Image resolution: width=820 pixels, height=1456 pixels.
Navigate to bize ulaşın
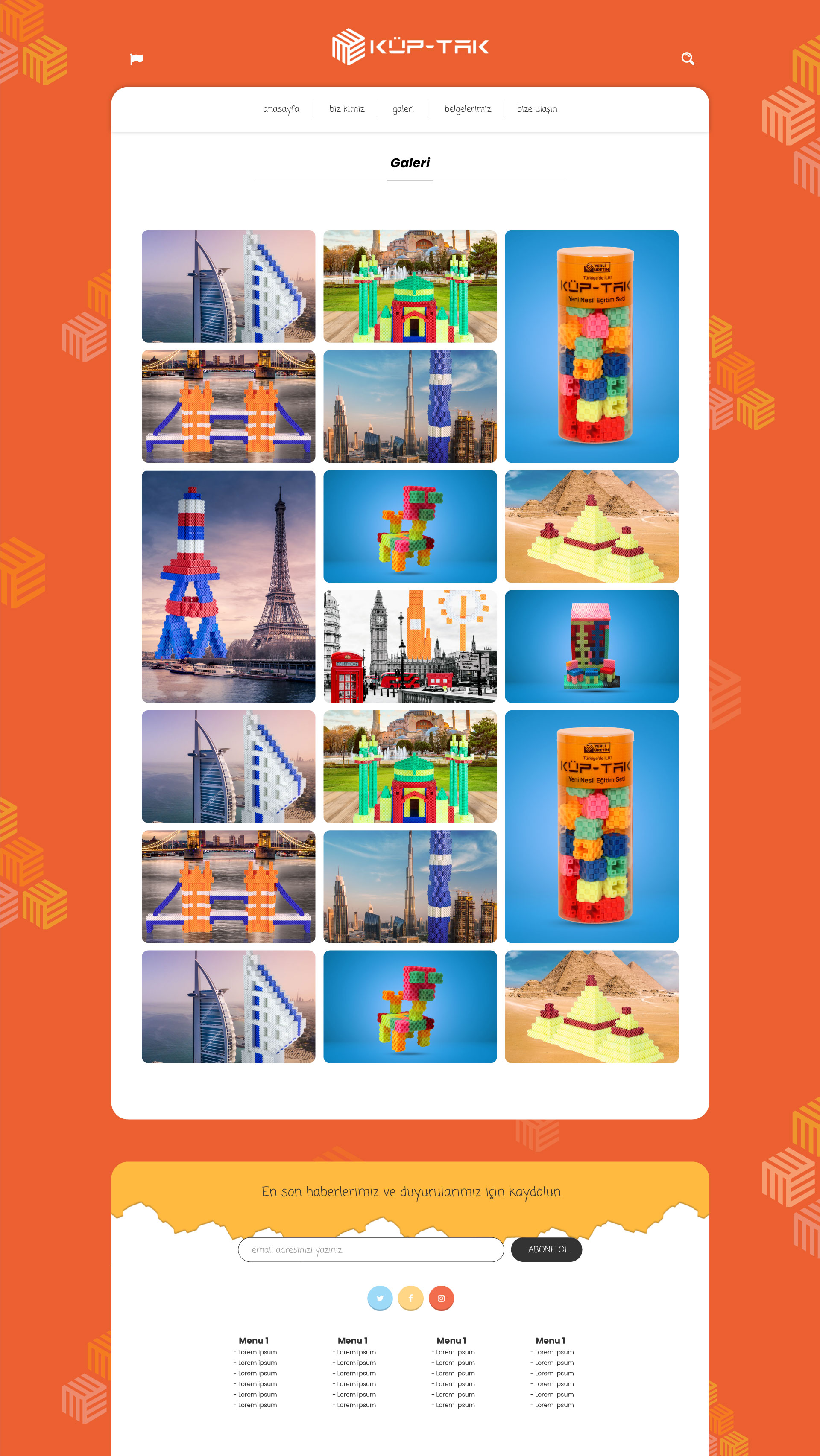pyautogui.click(x=537, y=109)
